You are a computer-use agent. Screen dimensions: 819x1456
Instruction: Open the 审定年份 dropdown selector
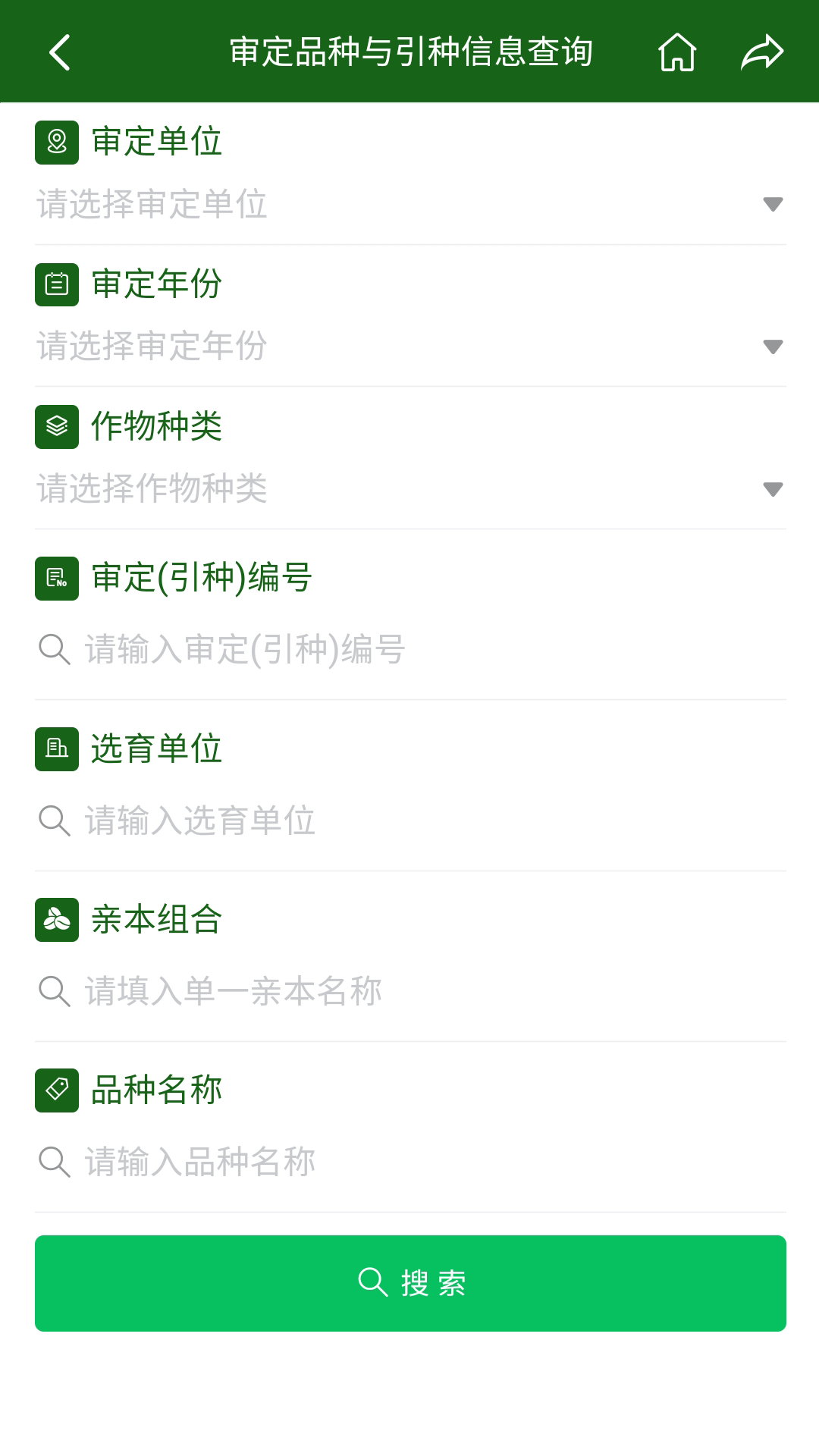tap(409, 347)
